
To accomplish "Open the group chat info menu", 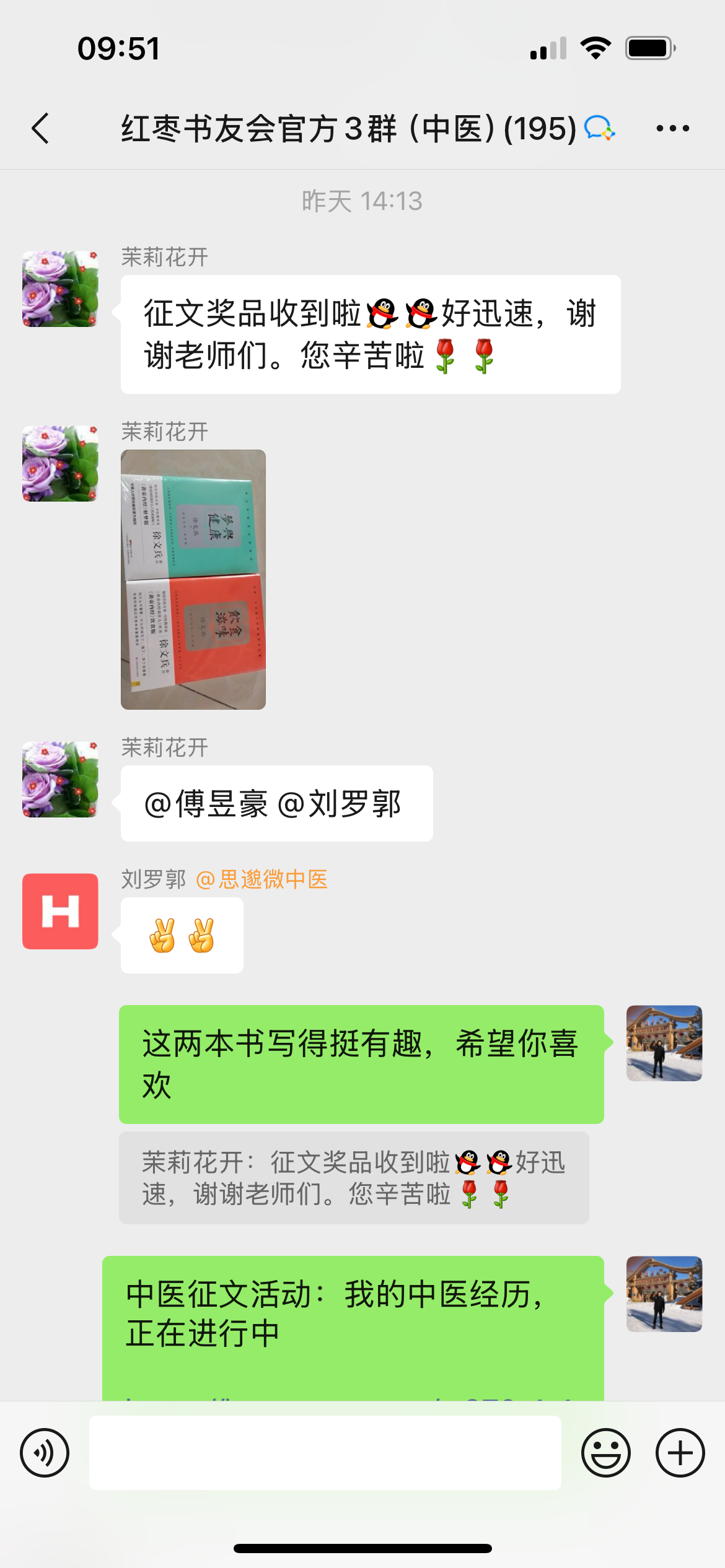I will coord(672,128).
